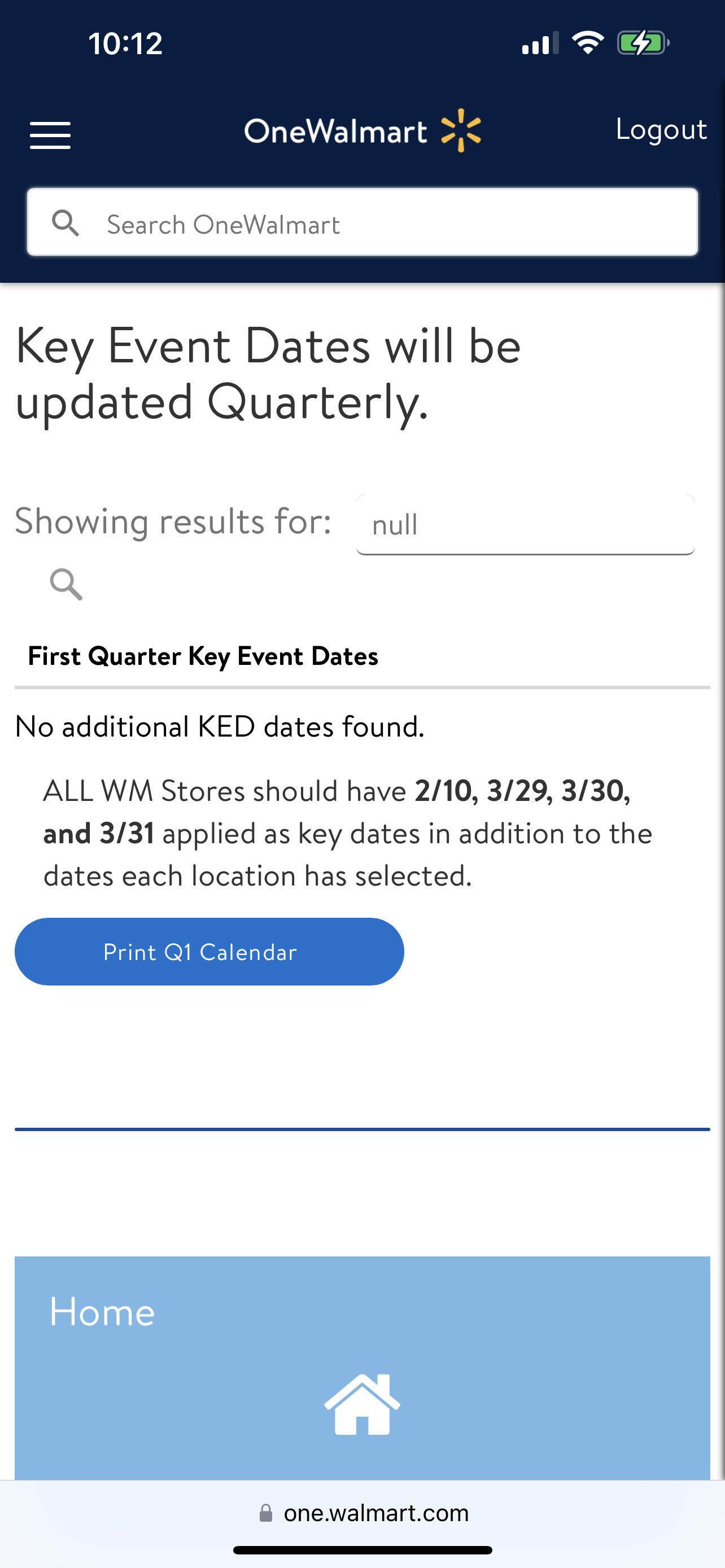Click the Logout link
725x1568 pixels.
660,129
